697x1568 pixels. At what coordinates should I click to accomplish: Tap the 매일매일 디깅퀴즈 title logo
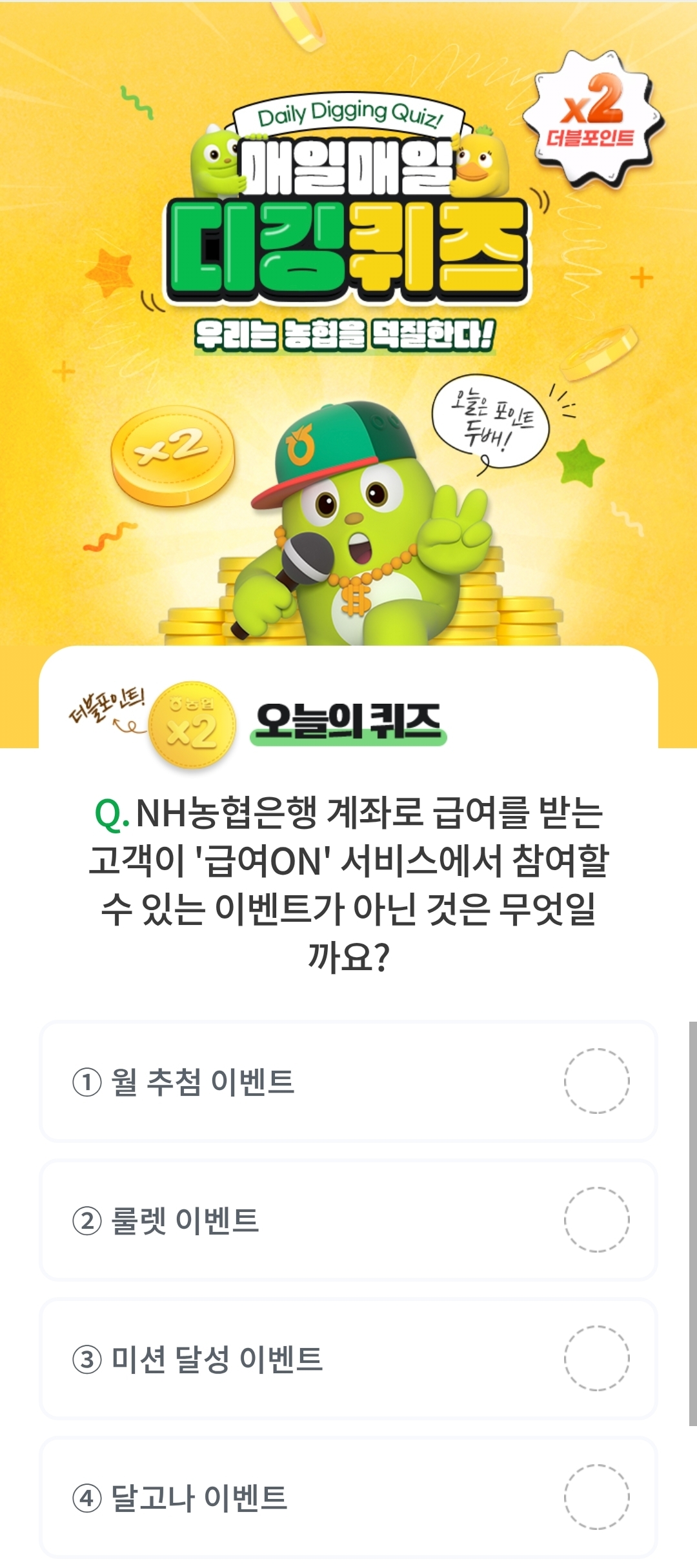click(348, 239)
